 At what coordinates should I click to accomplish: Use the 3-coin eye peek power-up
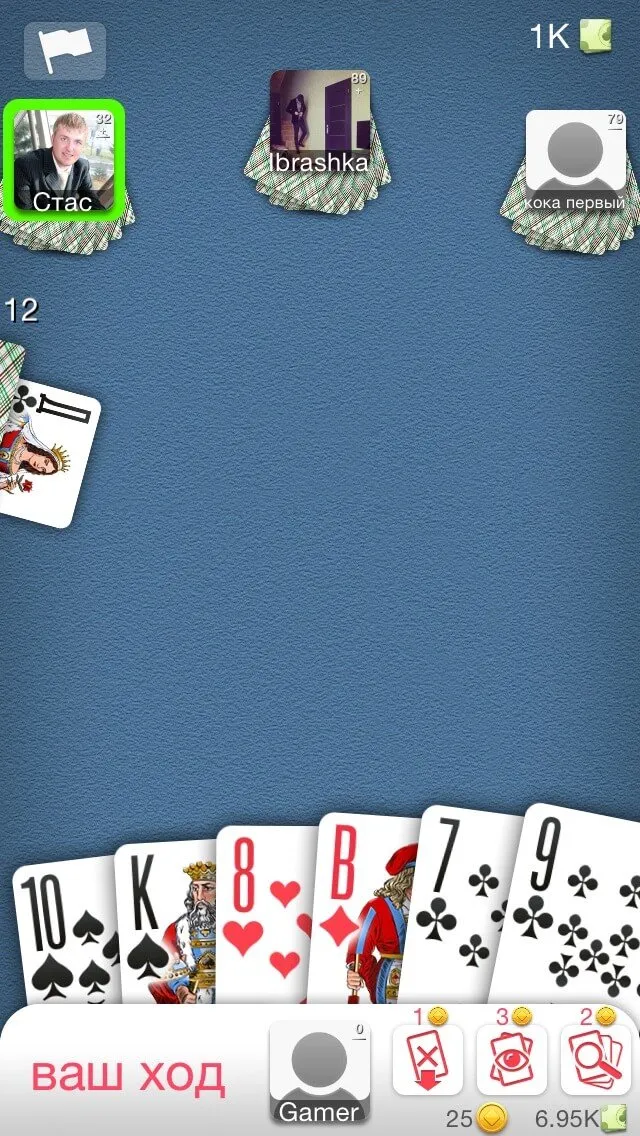(511, 1060)
